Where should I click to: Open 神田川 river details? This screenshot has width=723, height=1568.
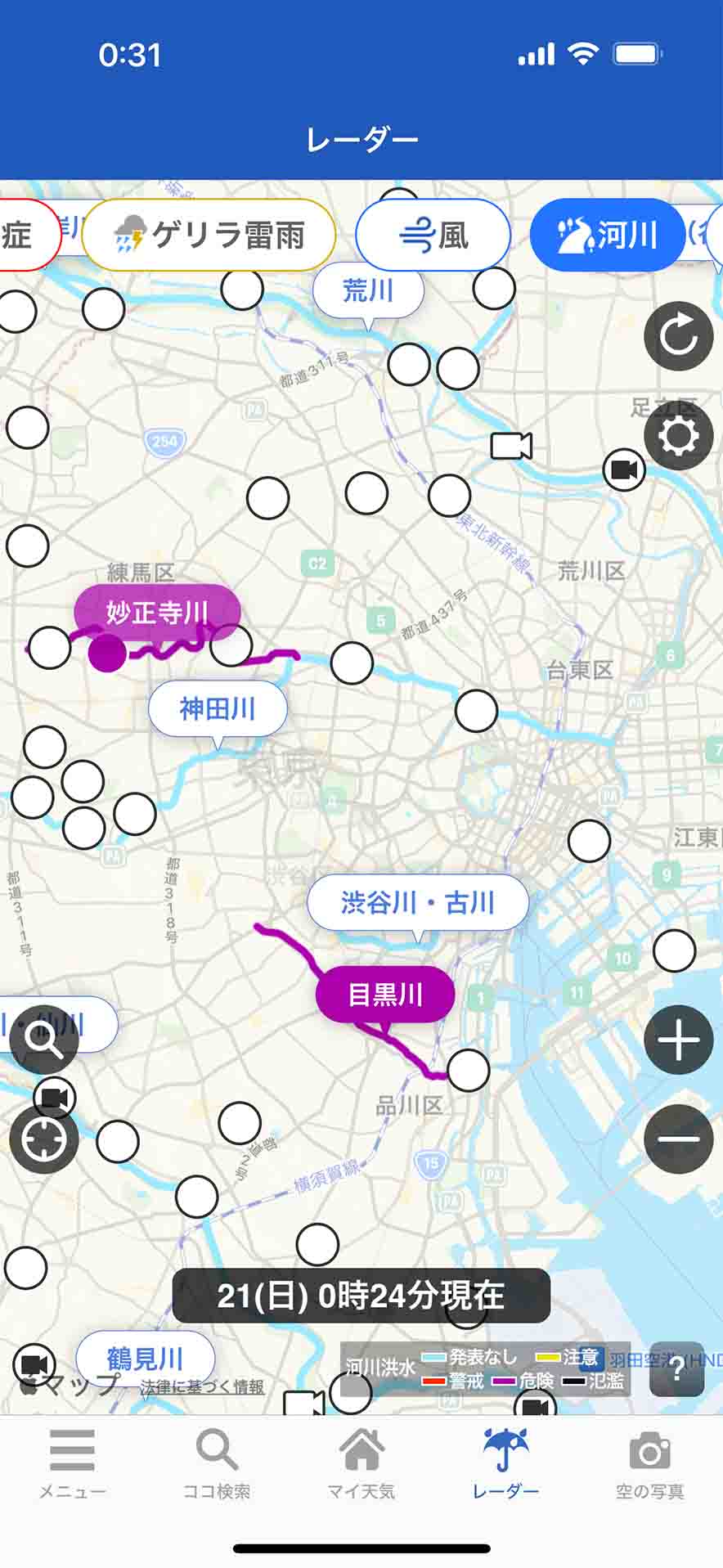(218, 708)
